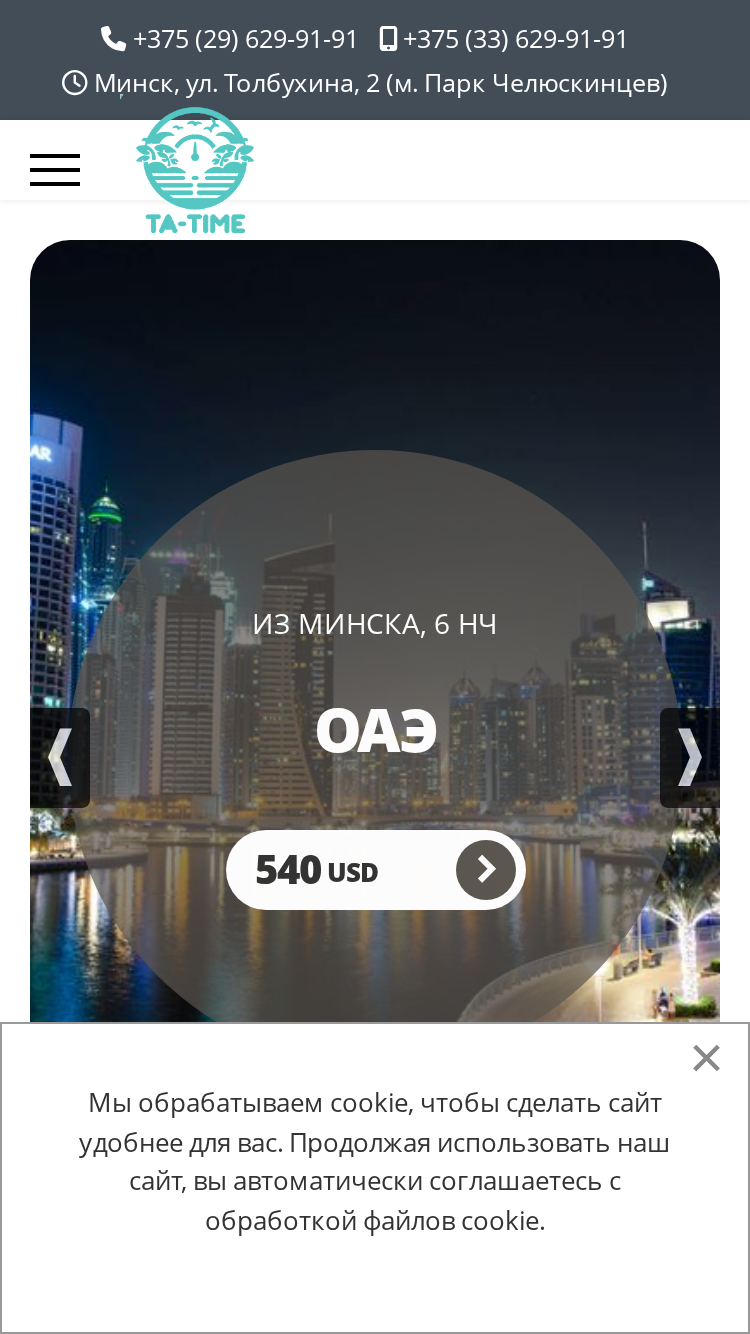Open the hamburger menu

(55, 170)
